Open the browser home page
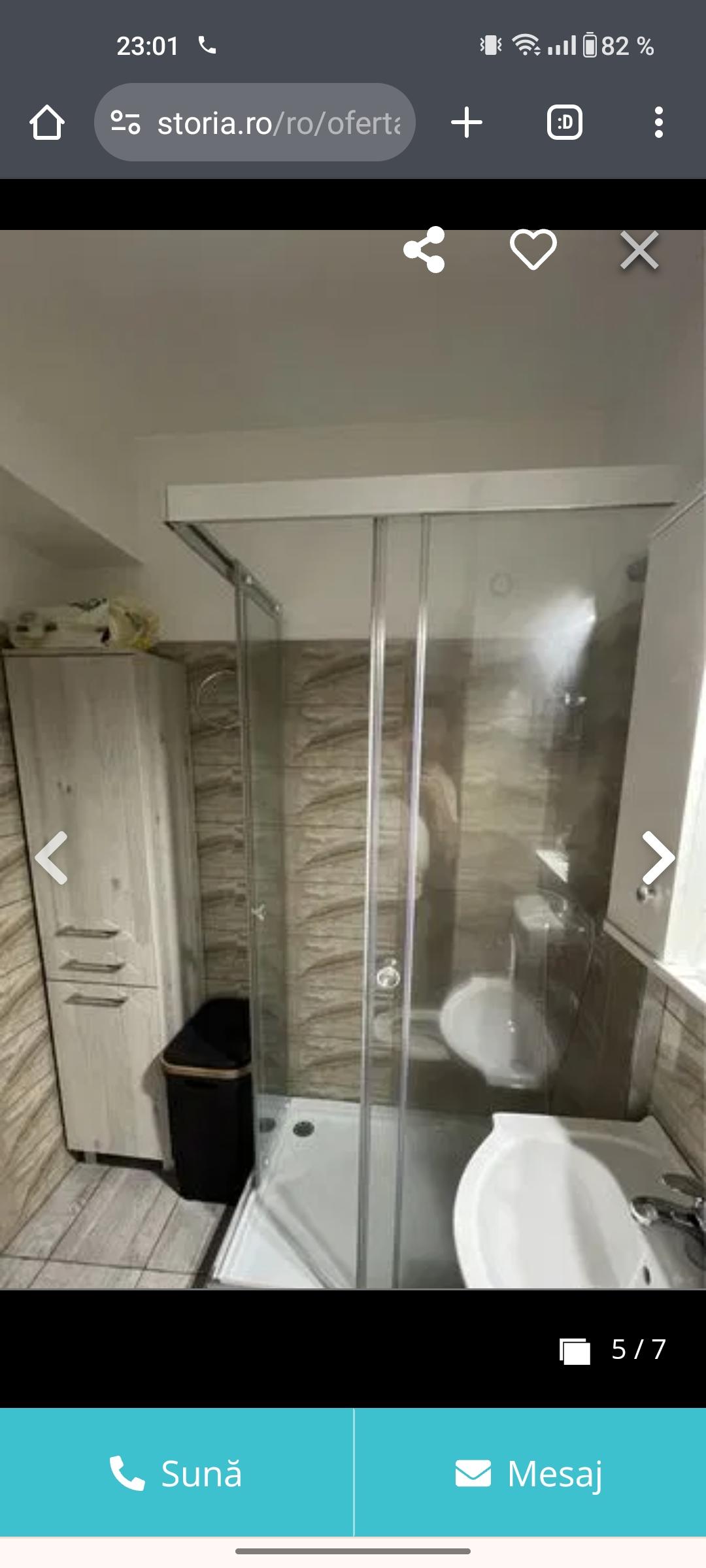 coord(47,123)
